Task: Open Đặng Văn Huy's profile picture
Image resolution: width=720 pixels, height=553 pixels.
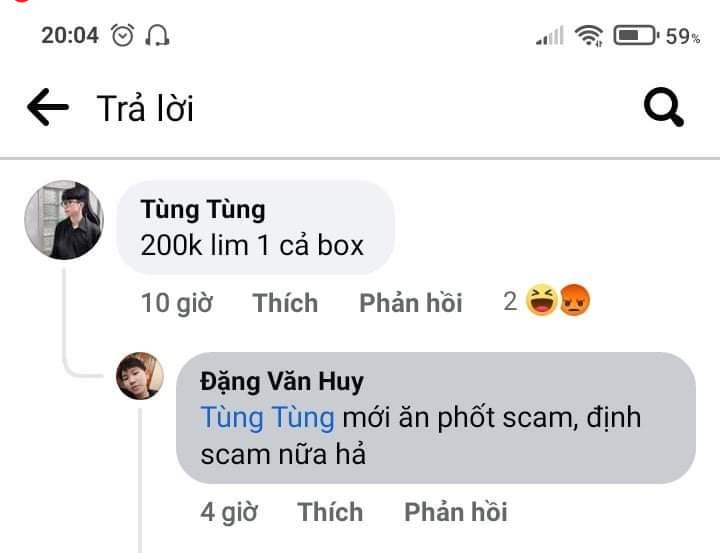Action: point(140,376)
